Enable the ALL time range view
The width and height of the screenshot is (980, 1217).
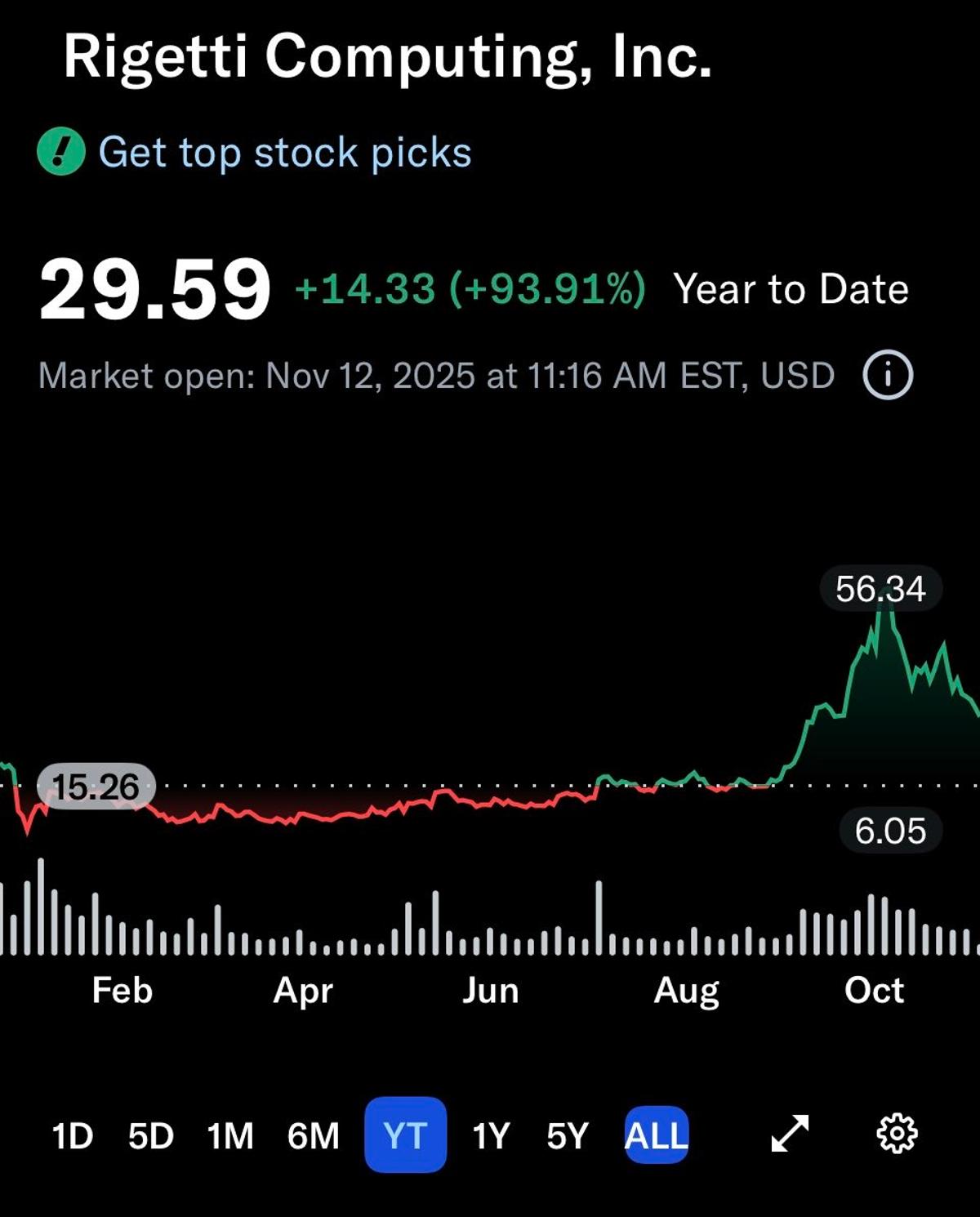click(x=654, y=1134)
